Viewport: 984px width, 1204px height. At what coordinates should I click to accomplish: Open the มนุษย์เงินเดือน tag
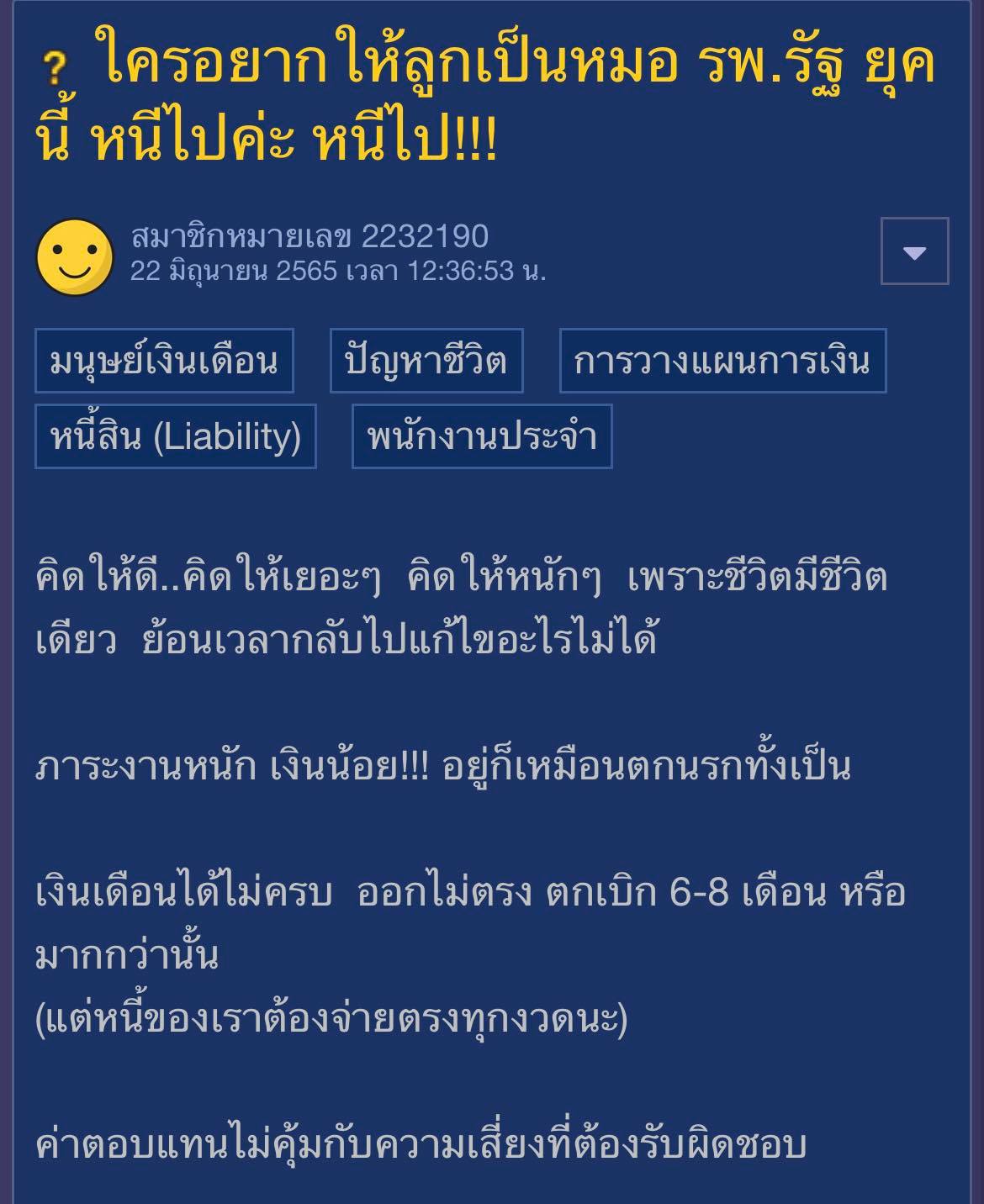(x=164, y=361)
